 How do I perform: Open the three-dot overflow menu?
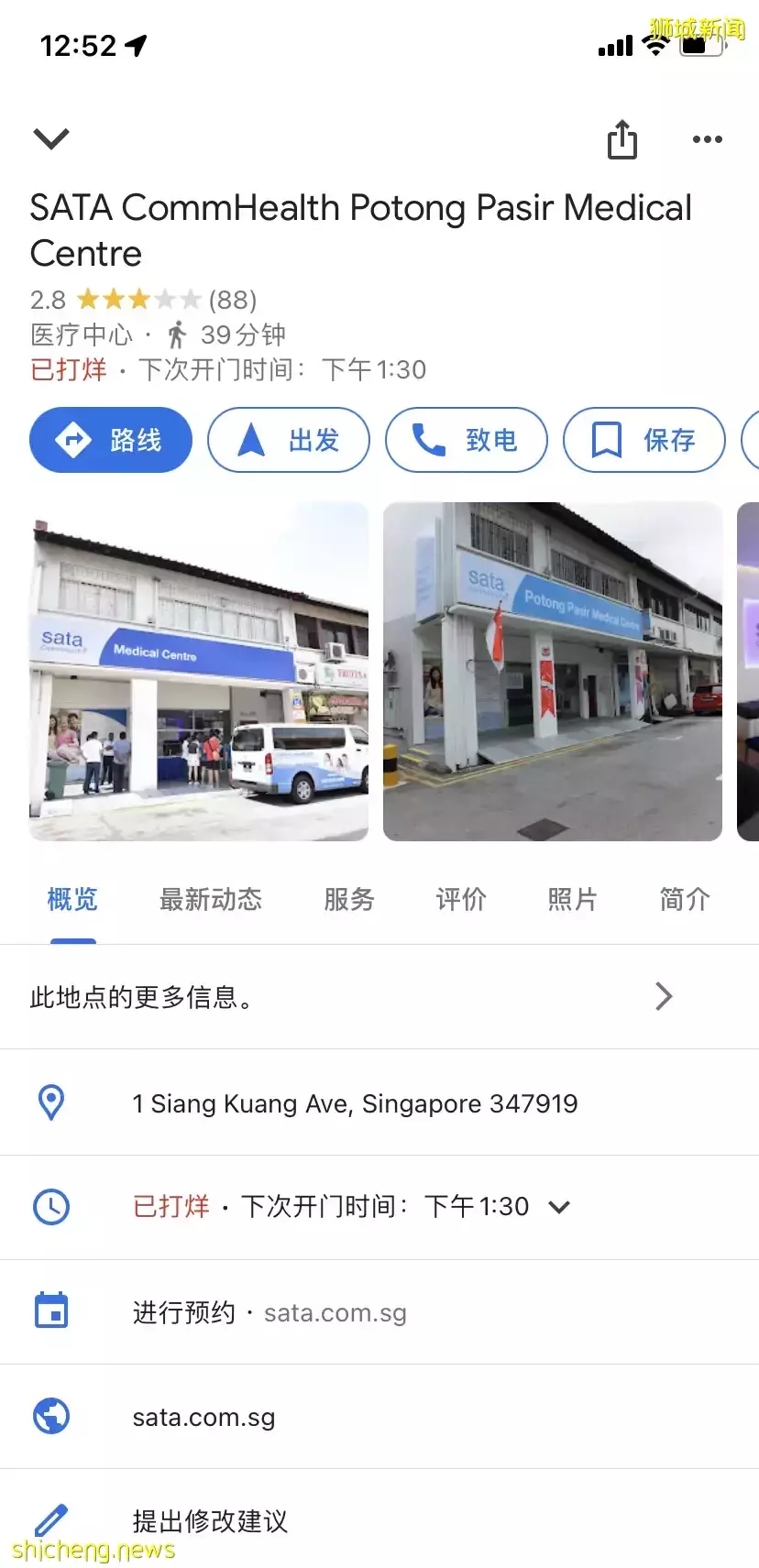[707, 139]
